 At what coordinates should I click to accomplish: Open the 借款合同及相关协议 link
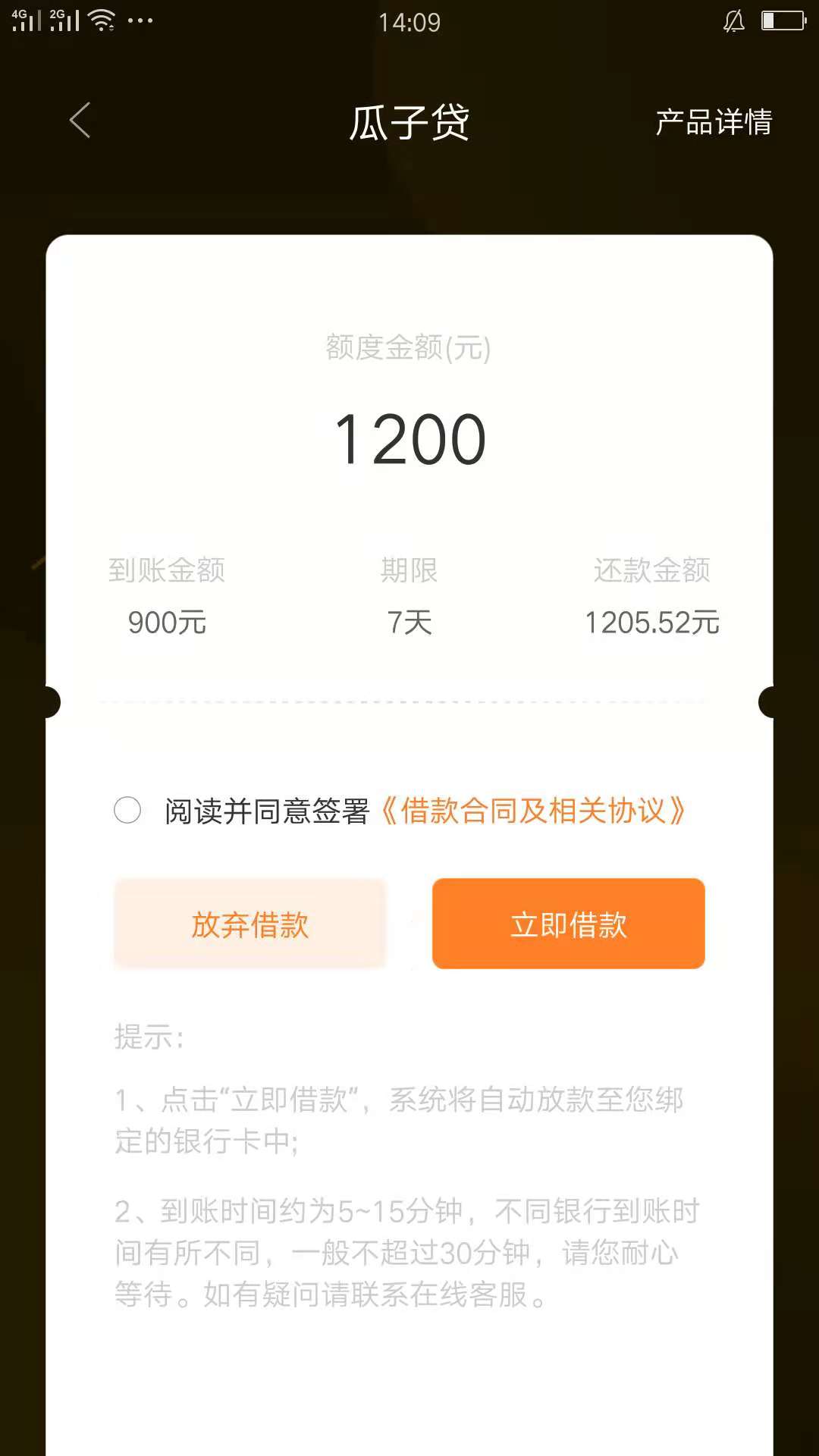point(532,811)
